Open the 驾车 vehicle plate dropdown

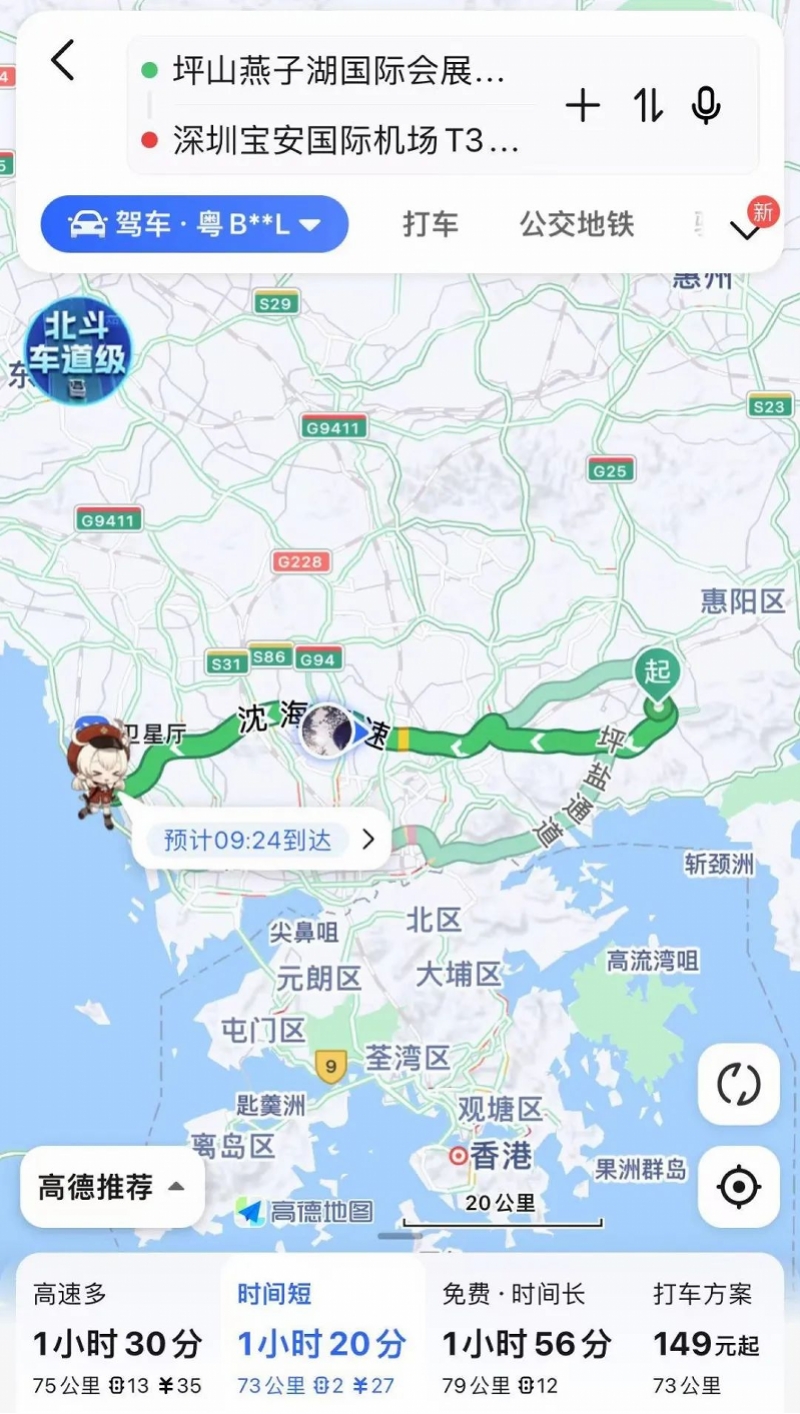pos(194,224)
